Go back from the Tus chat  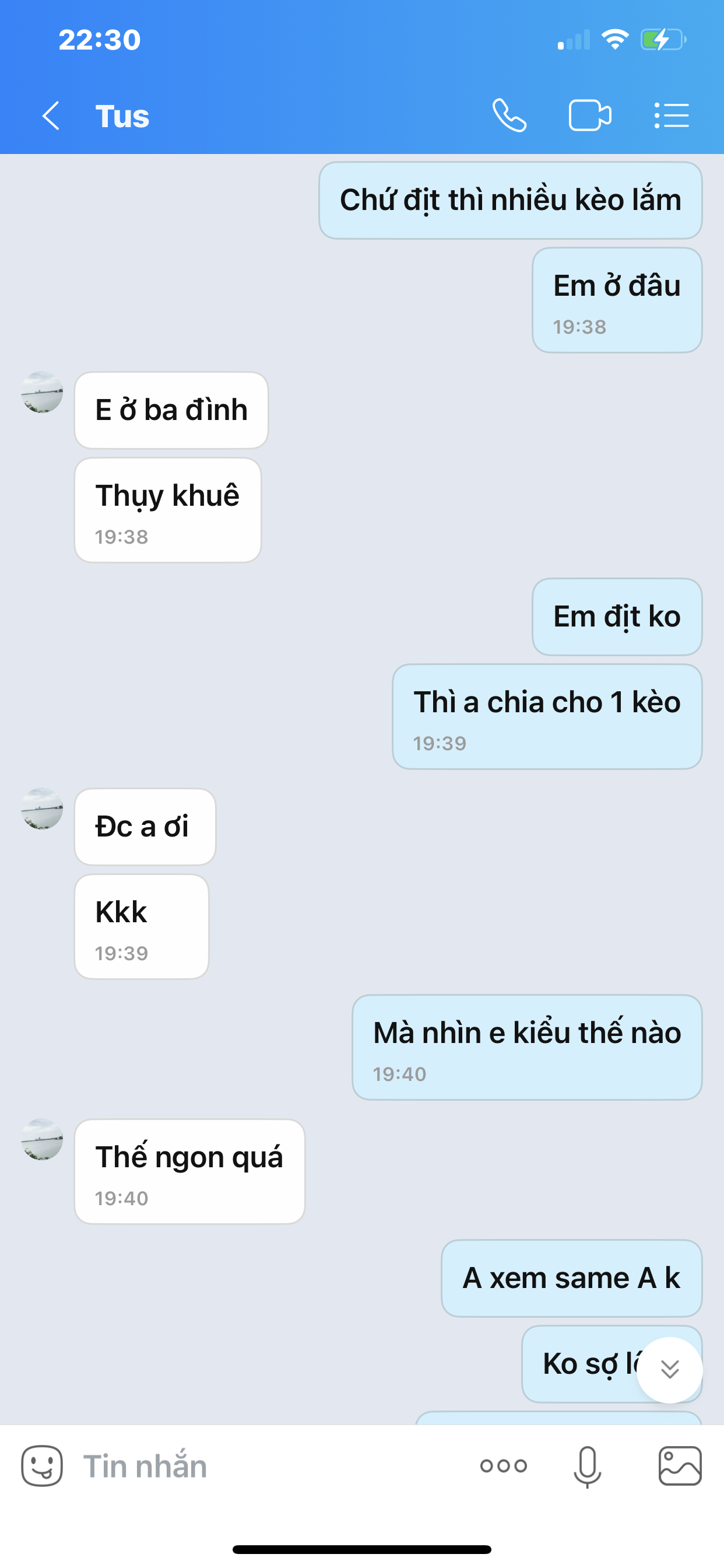[51, 116]
